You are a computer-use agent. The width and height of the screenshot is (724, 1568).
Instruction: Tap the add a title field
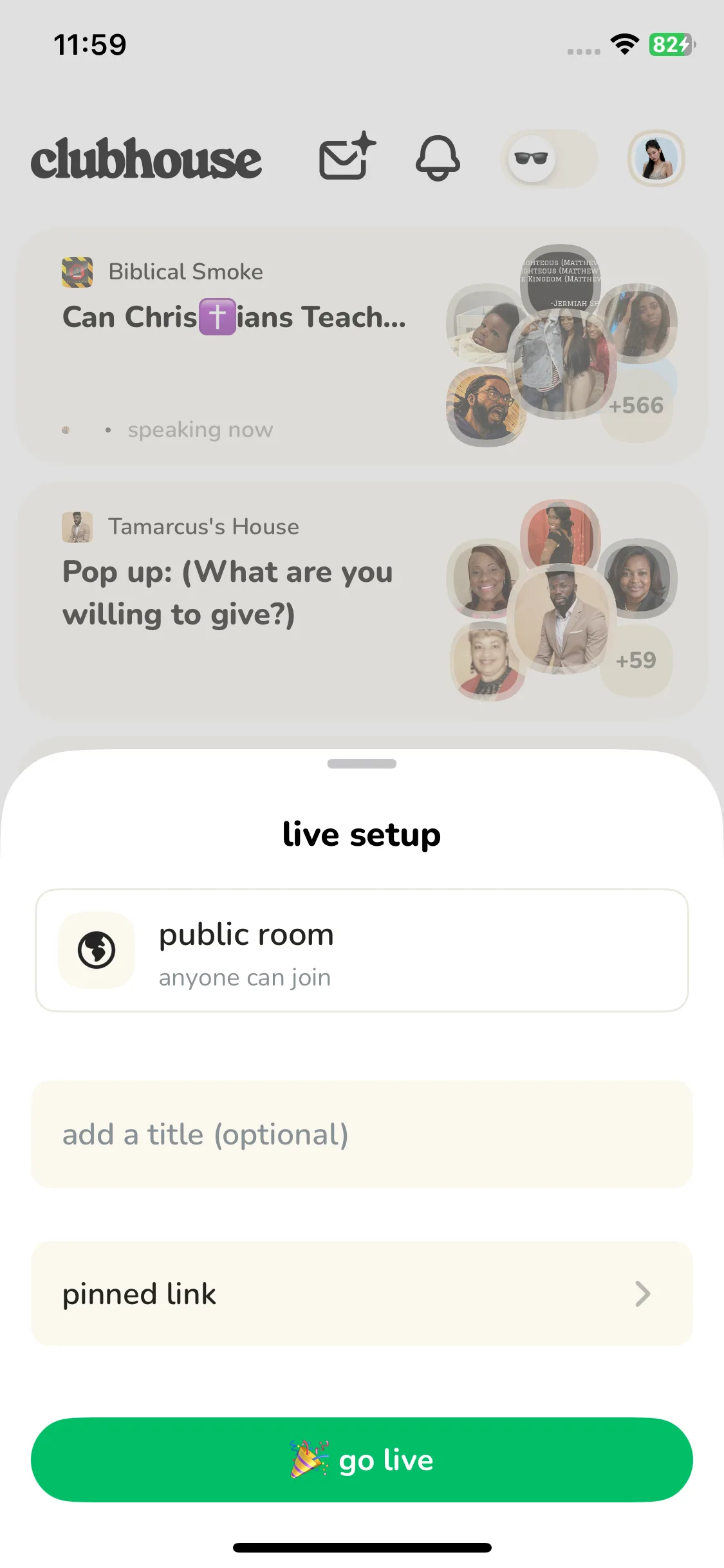point(362,1134)
